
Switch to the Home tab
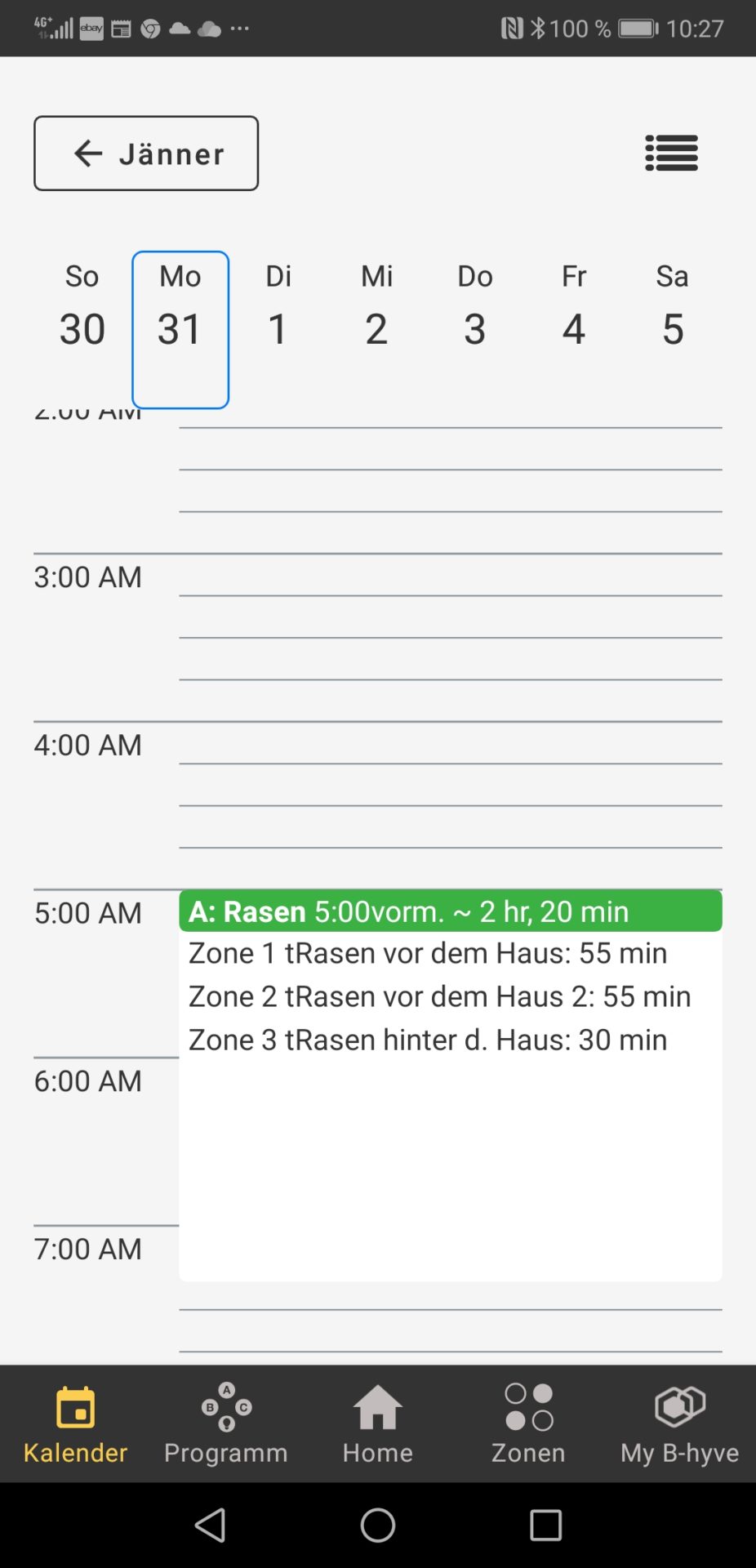point(377,1423)
